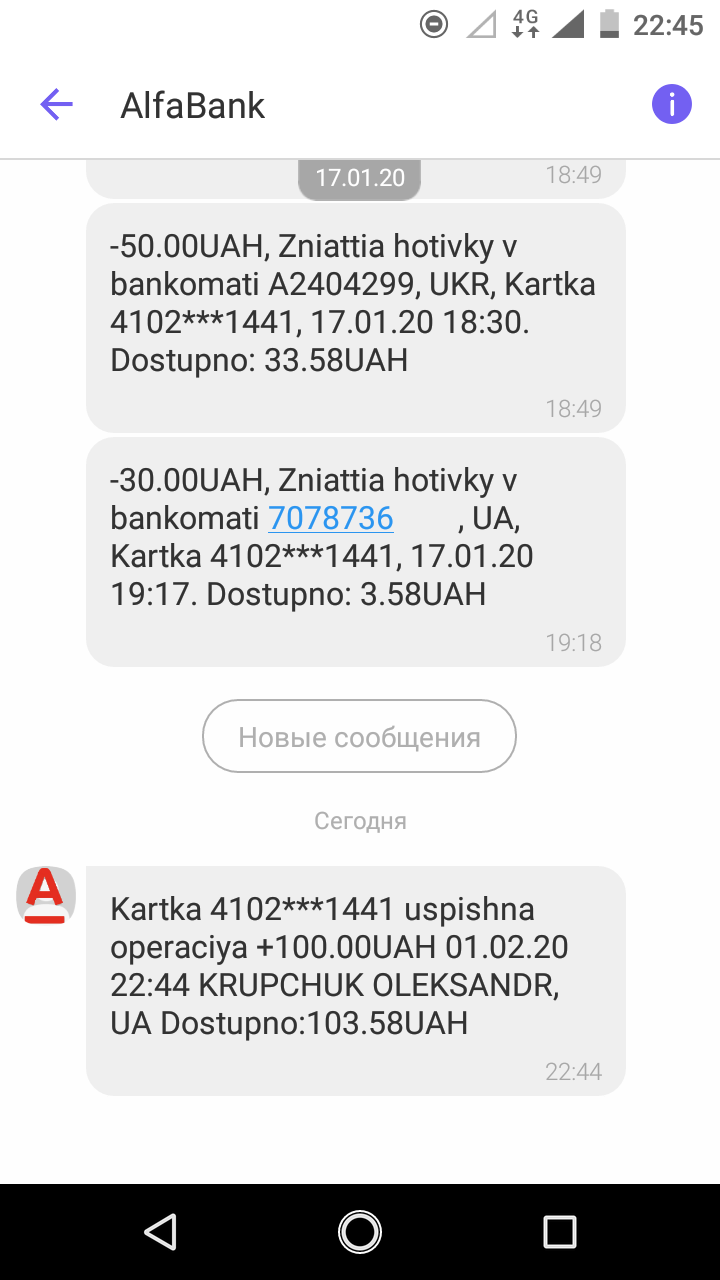
Task: Jump to new messages button
Action: click(359, 737)
